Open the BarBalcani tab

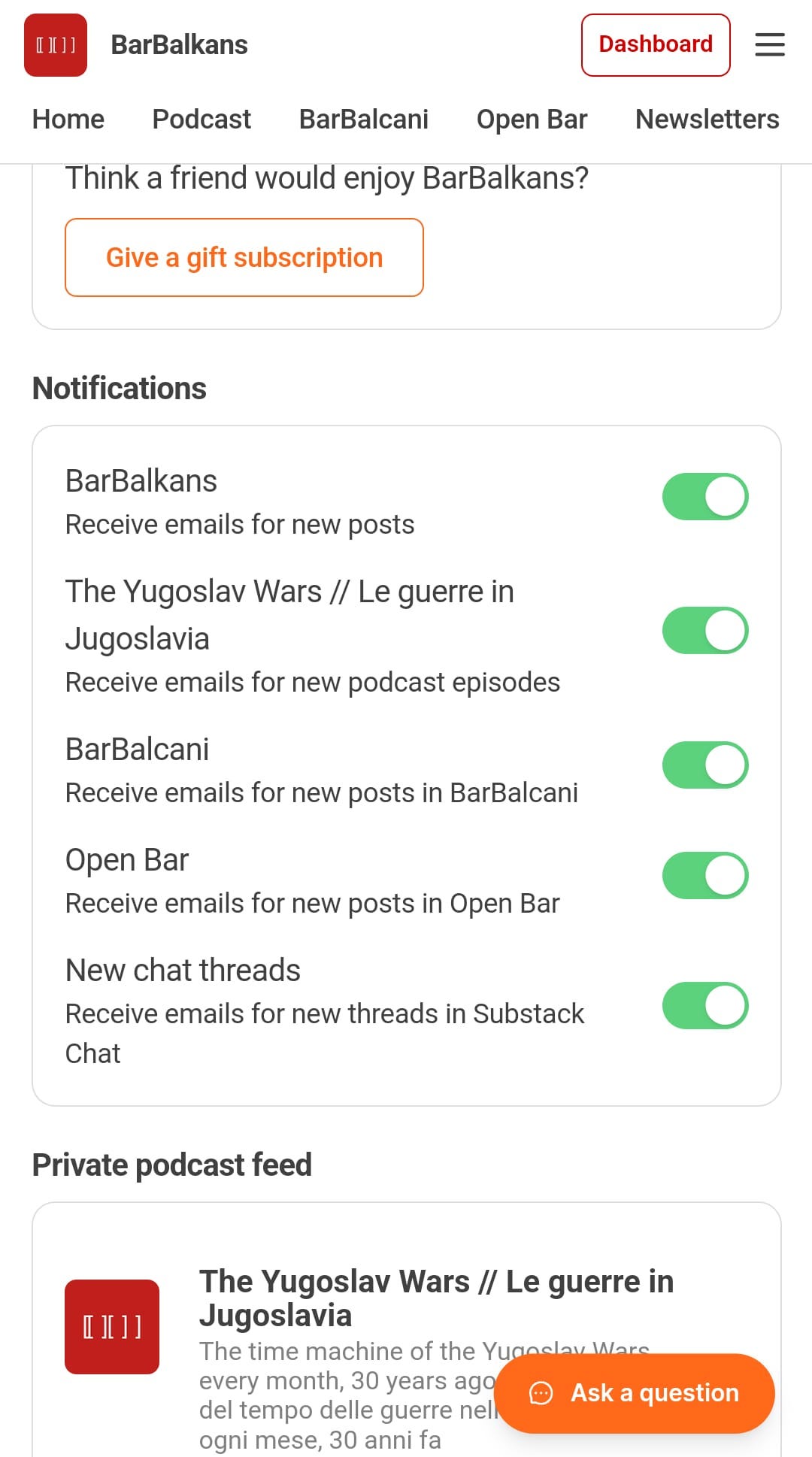point(364,119)
